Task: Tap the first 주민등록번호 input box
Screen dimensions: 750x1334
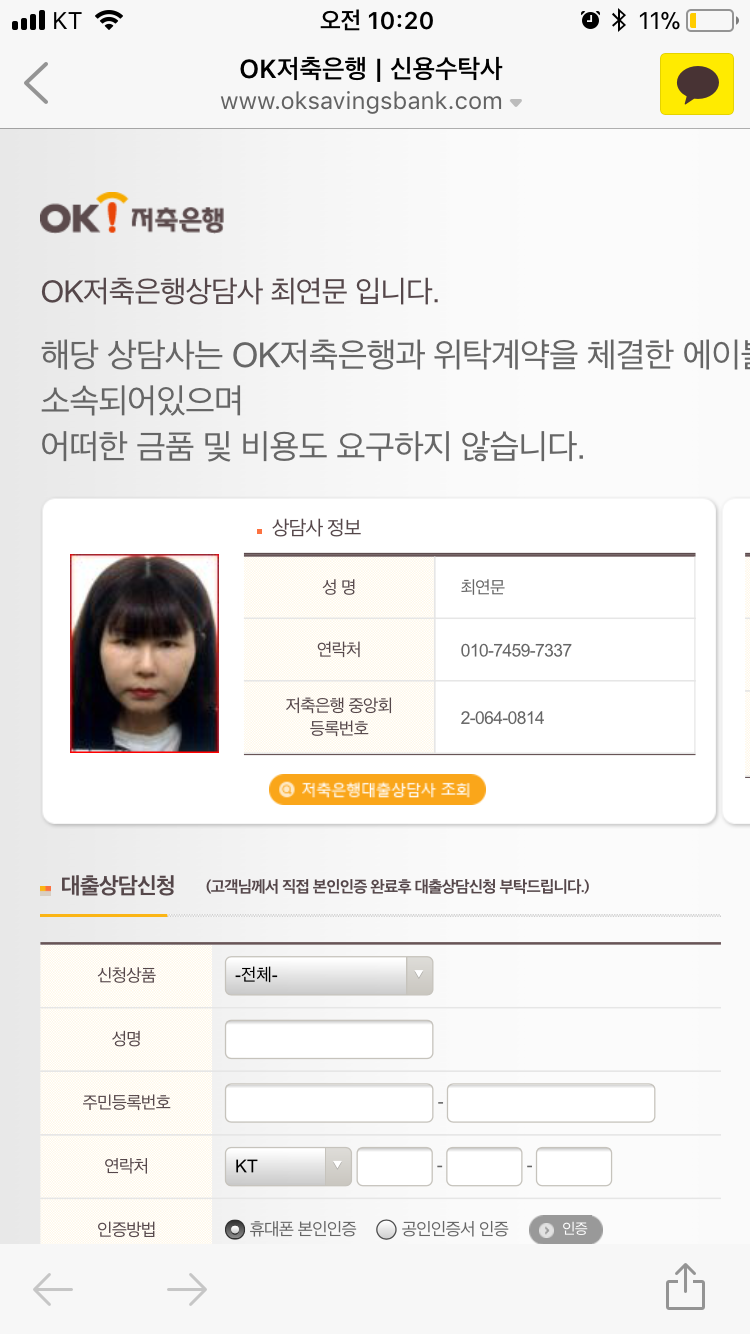Action: click(329, 1103)
